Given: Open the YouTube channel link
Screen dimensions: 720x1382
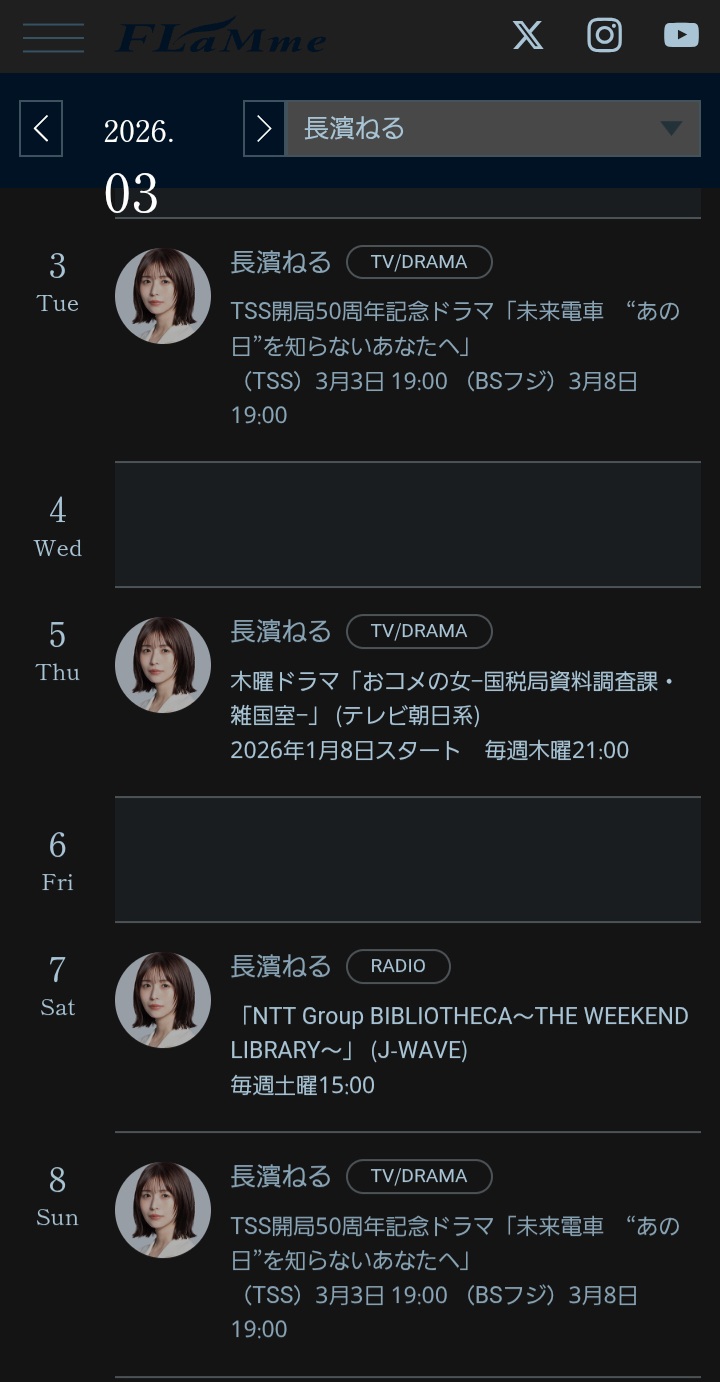Looking at the screenshot, I should (x=681, y=36).
